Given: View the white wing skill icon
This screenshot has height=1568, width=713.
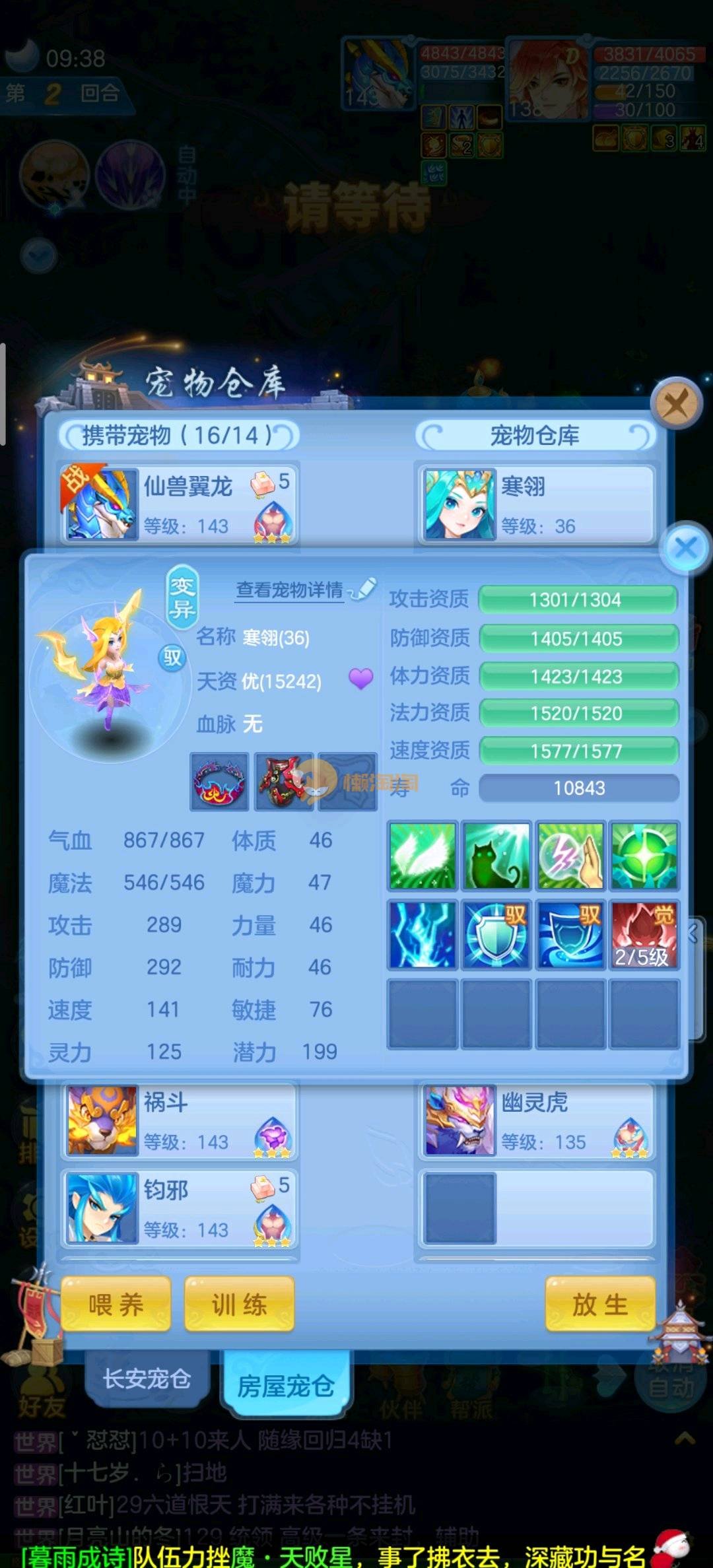Looking at the screenshot, I should [x=423, y=856].
